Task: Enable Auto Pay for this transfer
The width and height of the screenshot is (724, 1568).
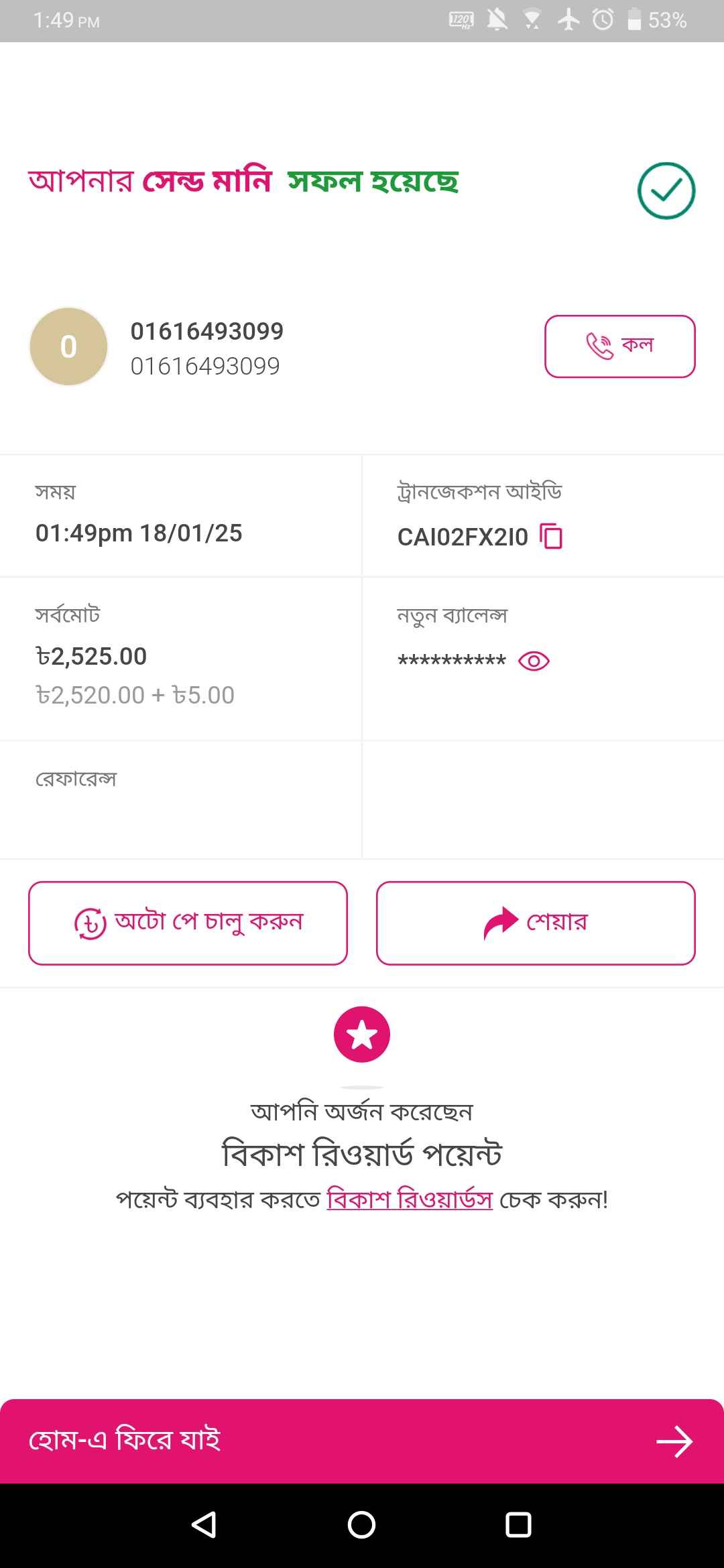Action: pos(188,923)
